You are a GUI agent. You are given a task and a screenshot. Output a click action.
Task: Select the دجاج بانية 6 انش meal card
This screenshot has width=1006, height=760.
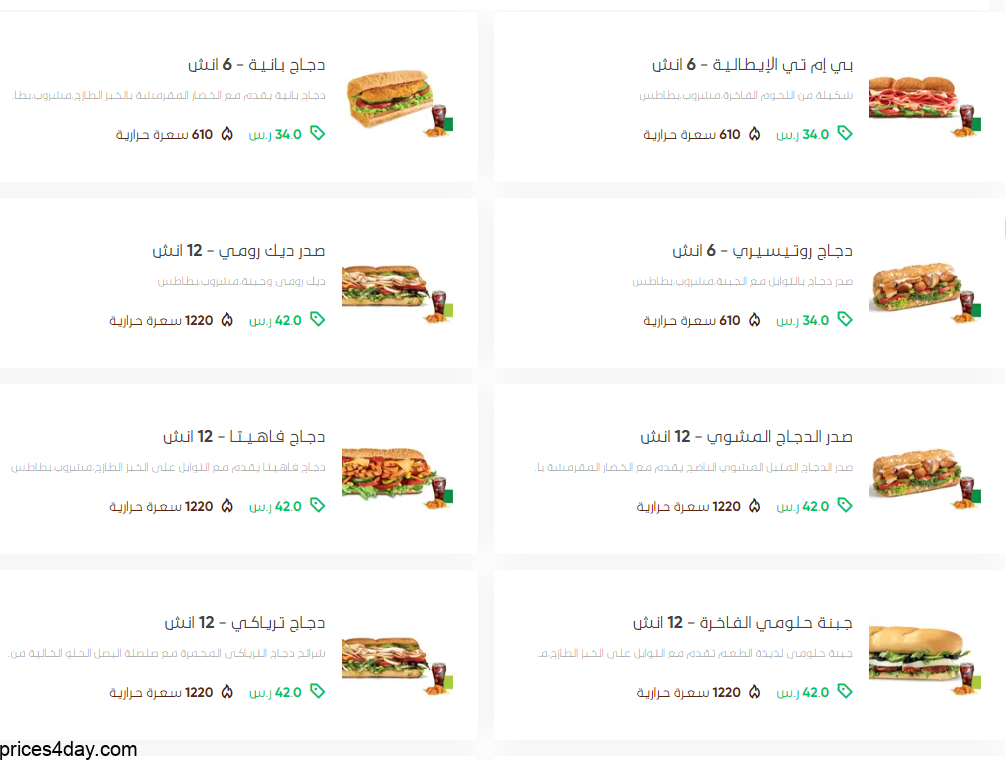click(256, 65)
